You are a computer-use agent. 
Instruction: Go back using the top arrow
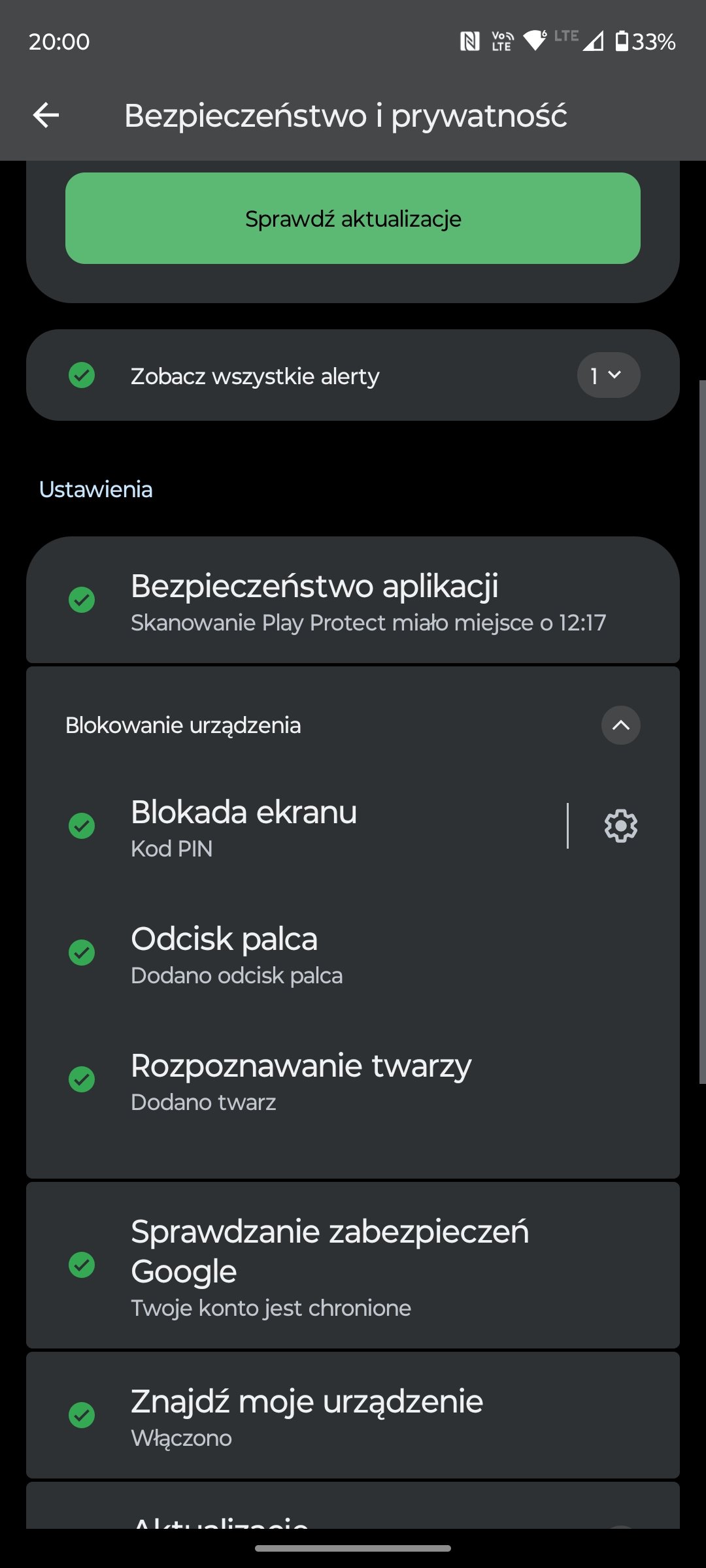[46, 116]
